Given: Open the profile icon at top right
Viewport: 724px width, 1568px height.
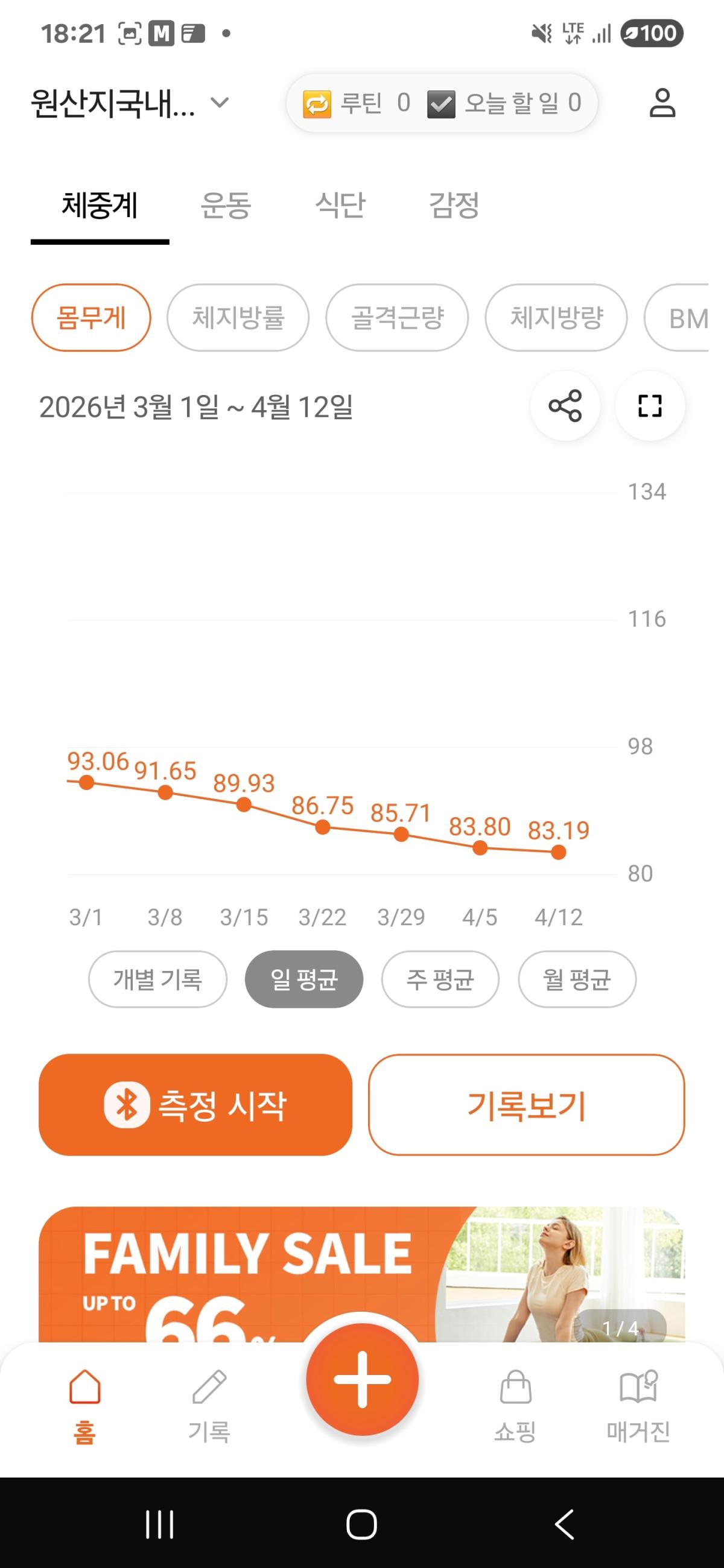Looking at the screenshot, I should 664,105.
